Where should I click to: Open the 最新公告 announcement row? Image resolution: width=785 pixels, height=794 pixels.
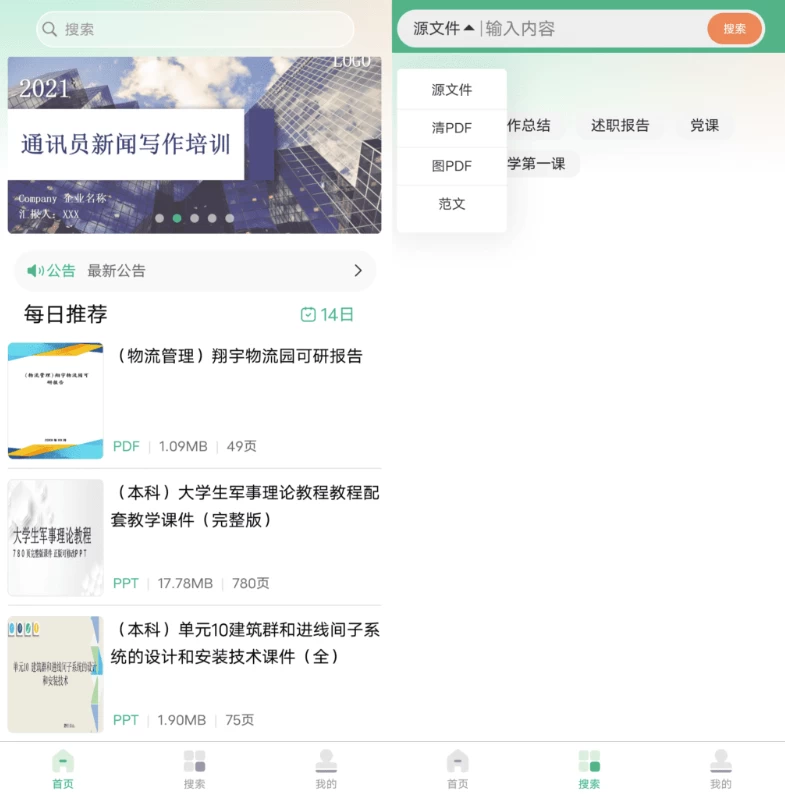(194, 271)
